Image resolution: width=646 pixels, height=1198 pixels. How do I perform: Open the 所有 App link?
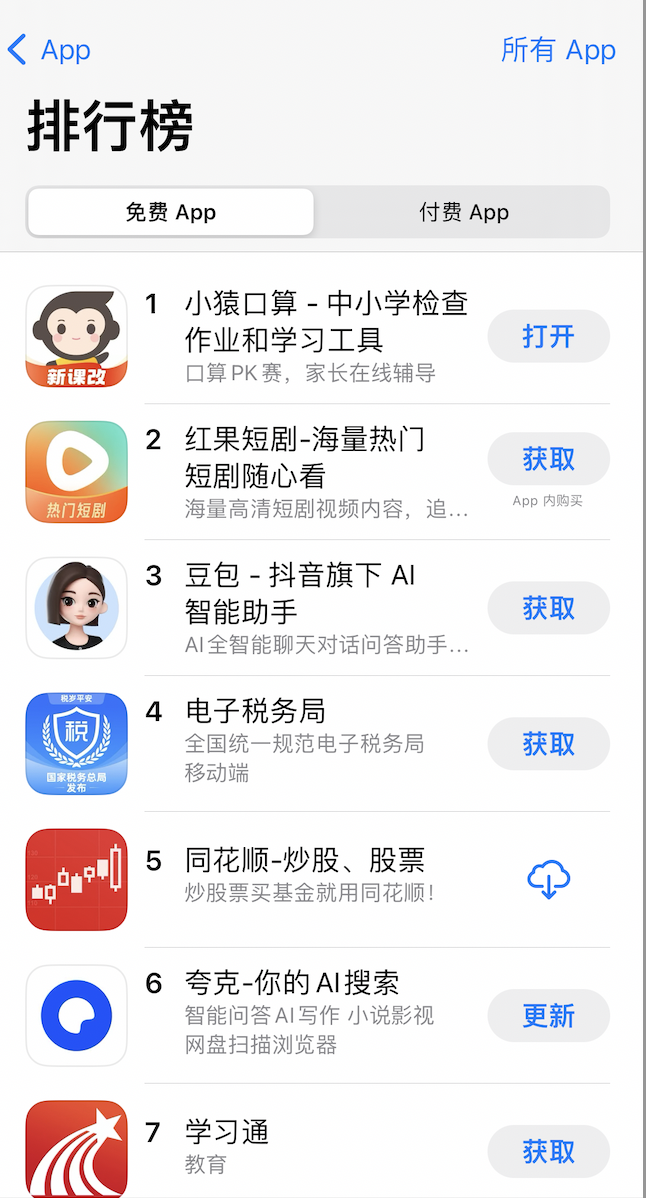coord(558,50)
